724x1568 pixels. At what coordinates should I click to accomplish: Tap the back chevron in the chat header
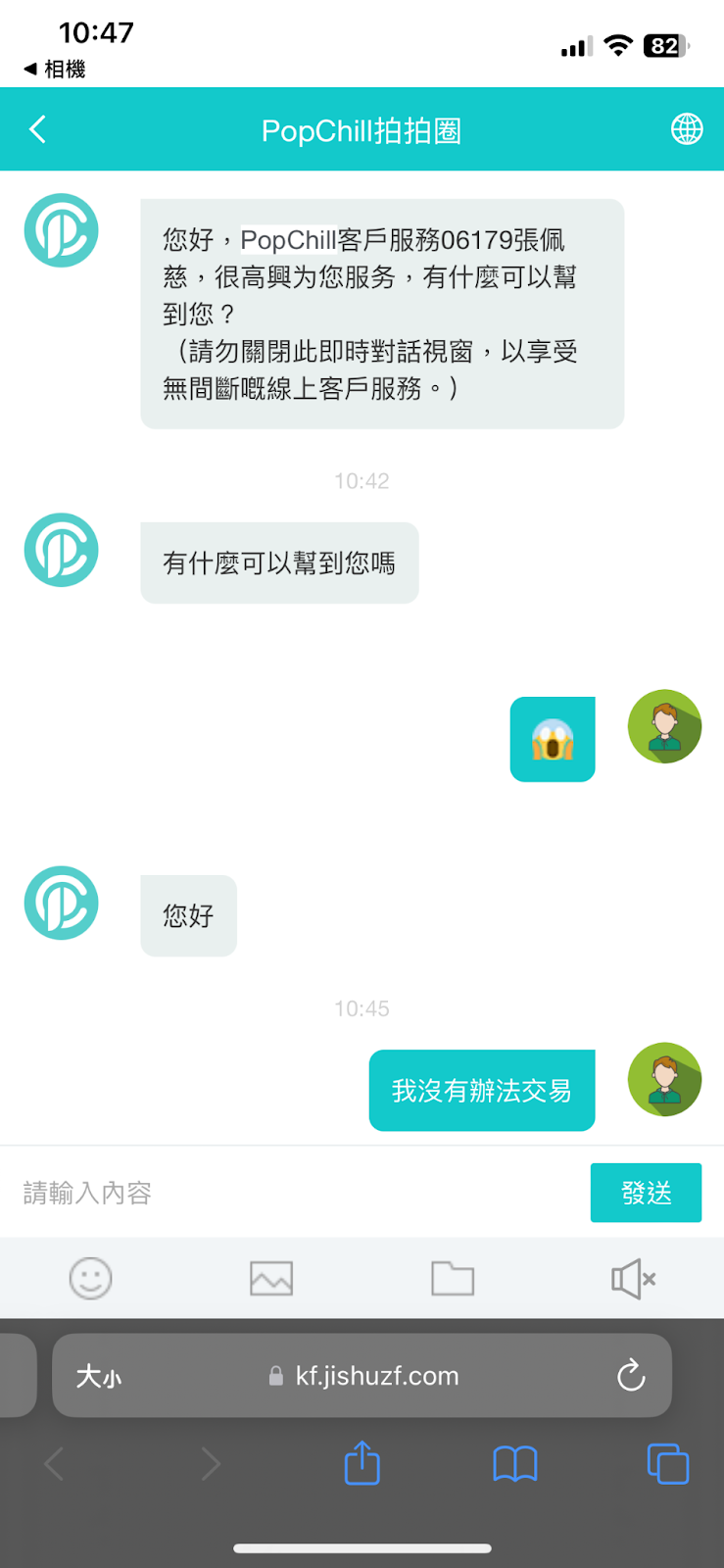coord(37,128)
